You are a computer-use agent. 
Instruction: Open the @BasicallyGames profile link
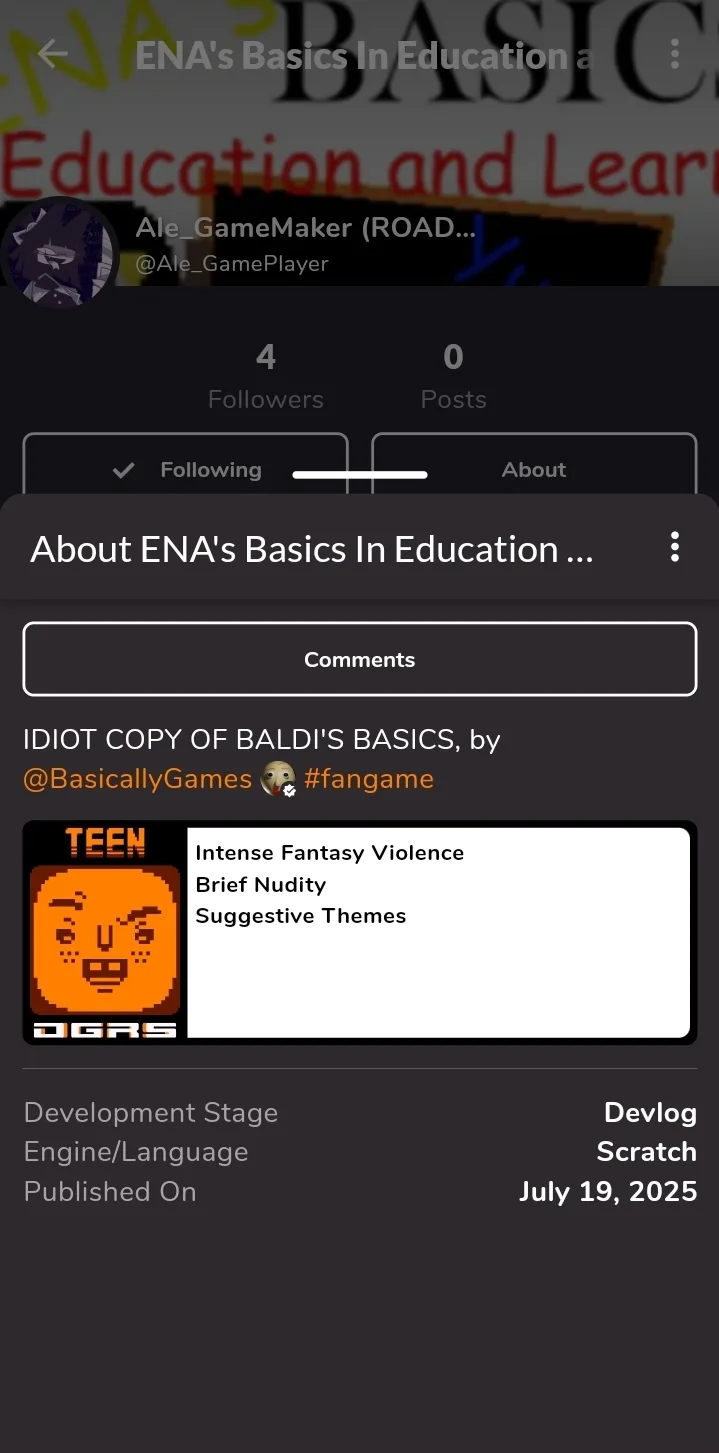point(137,779)
